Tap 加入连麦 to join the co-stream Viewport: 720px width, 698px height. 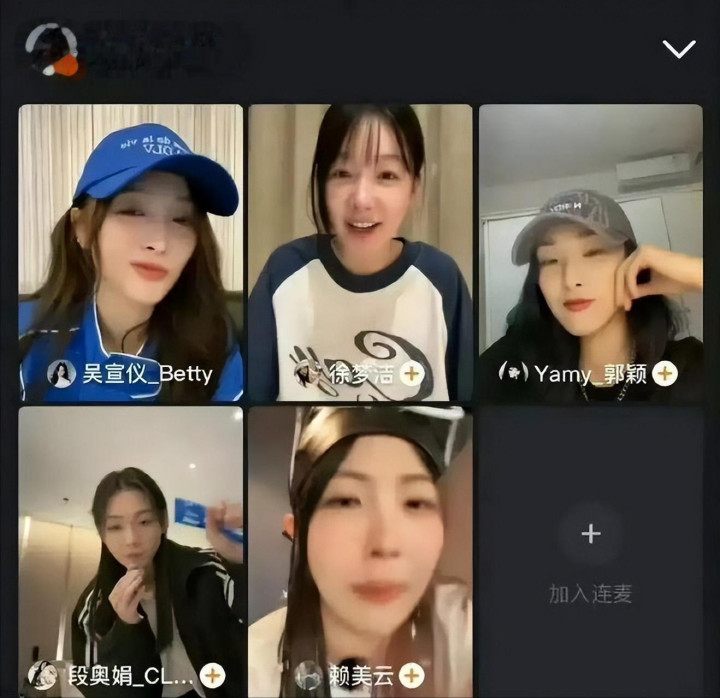[x=590, y=551]
